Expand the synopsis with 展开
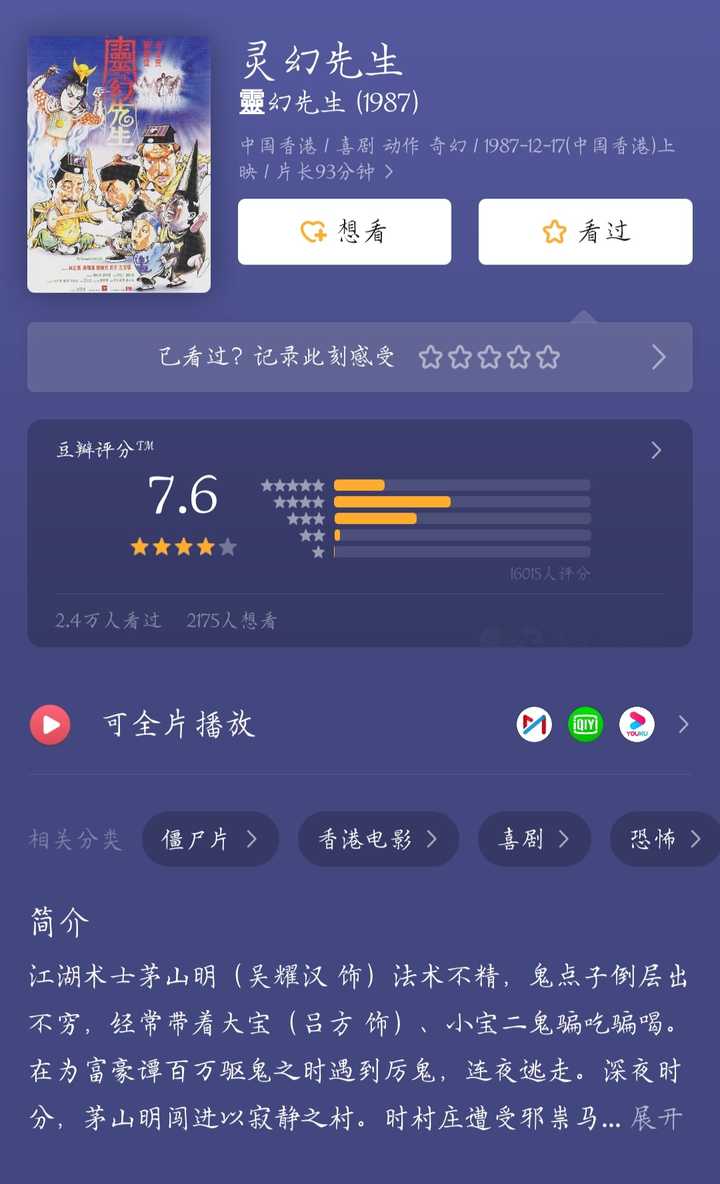 point(656,1118)
